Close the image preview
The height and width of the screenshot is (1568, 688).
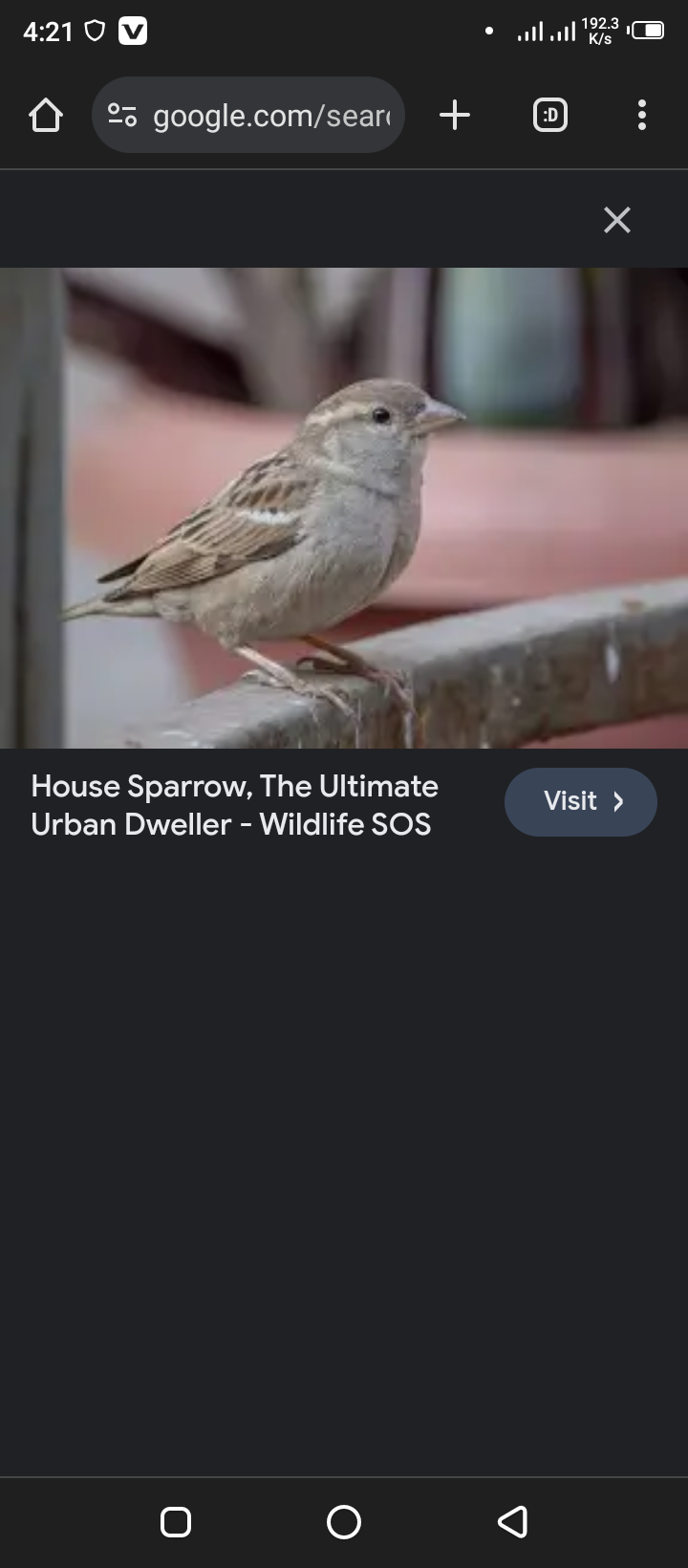(x=617, y=220)
